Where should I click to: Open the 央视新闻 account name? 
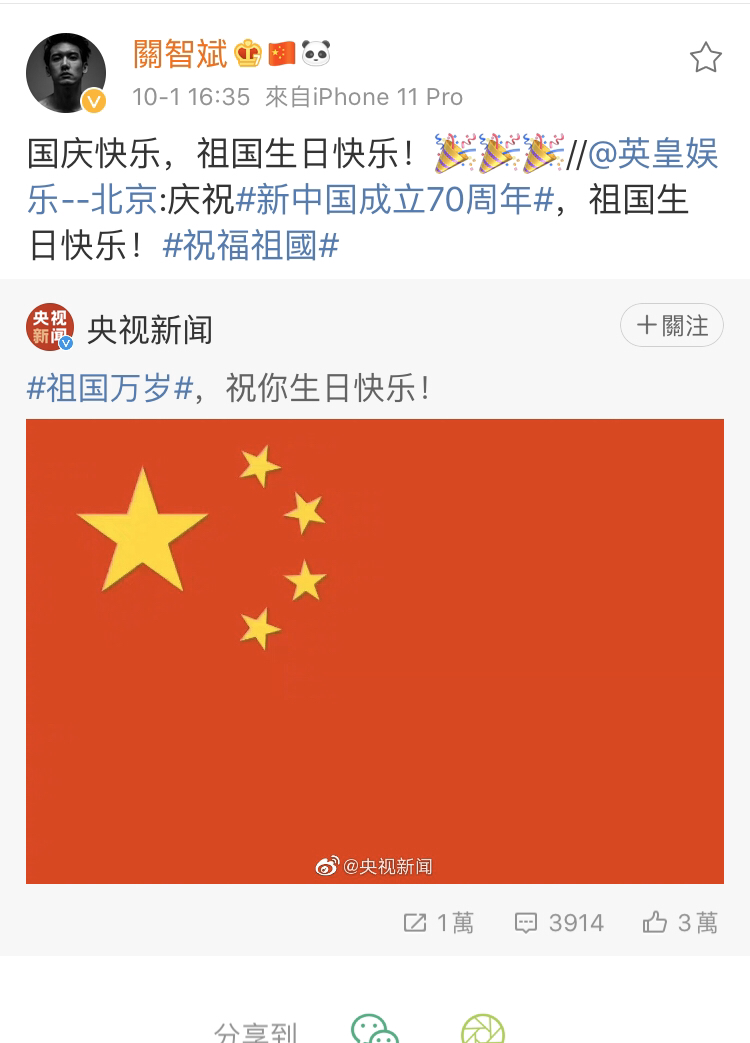click(x=150, y=329)
